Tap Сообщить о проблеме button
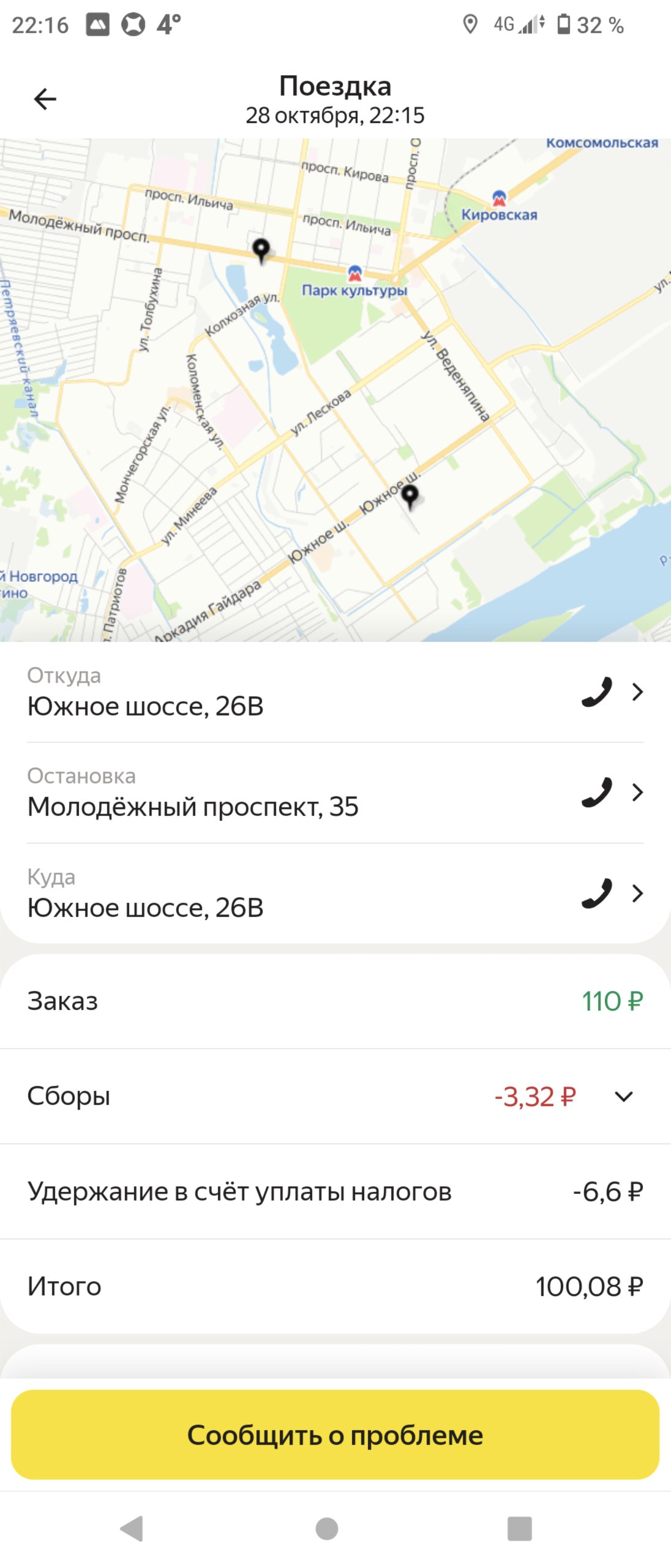671x1568 pixels. [335, 1435]
